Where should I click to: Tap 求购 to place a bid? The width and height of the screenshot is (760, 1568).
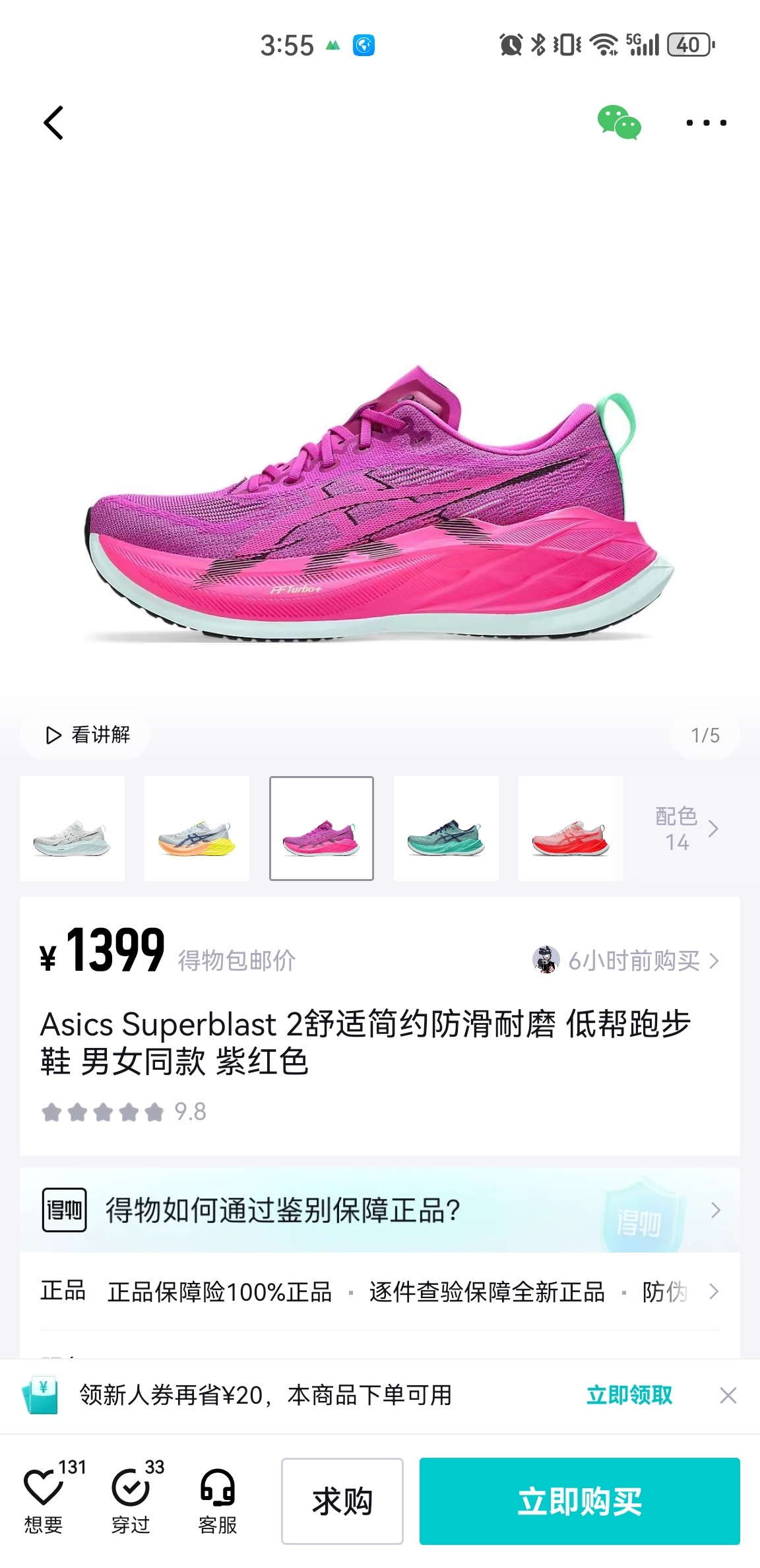click(x=342, y=1501)
